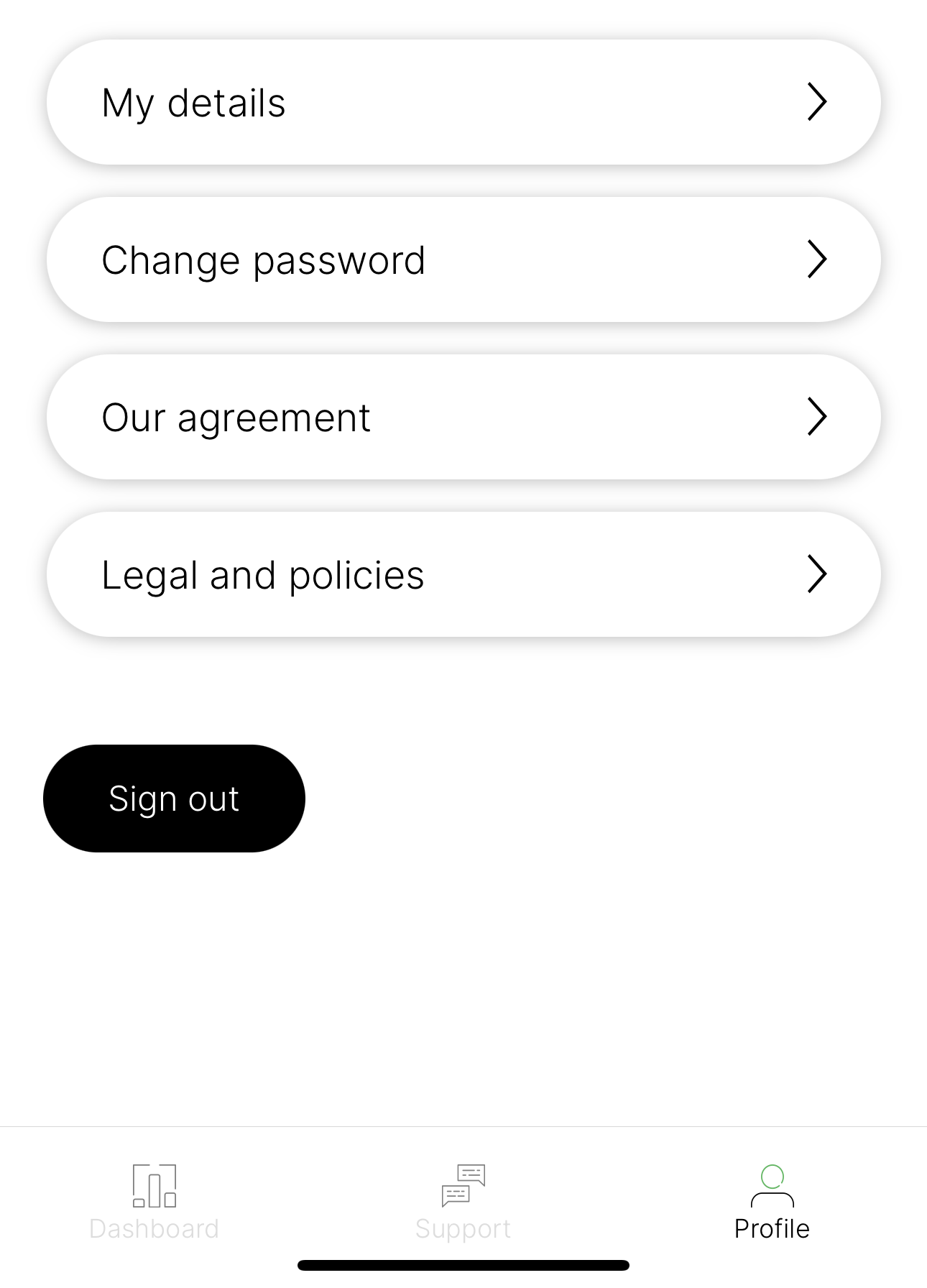Tap the Profile person icon
This screenshot has width=927, height=1288.
(x=771, y=1183)
